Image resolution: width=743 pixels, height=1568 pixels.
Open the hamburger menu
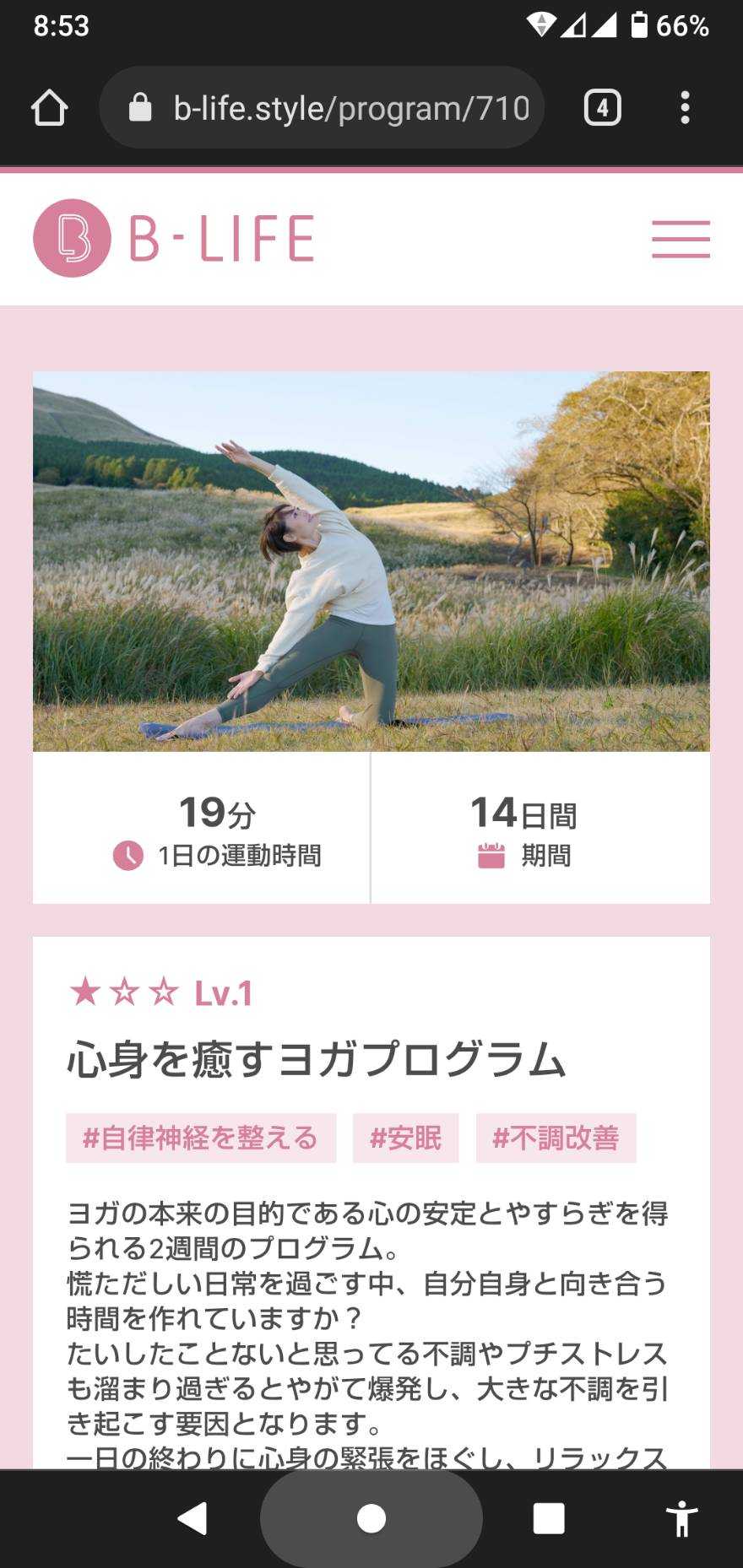(x=681, y=239)
